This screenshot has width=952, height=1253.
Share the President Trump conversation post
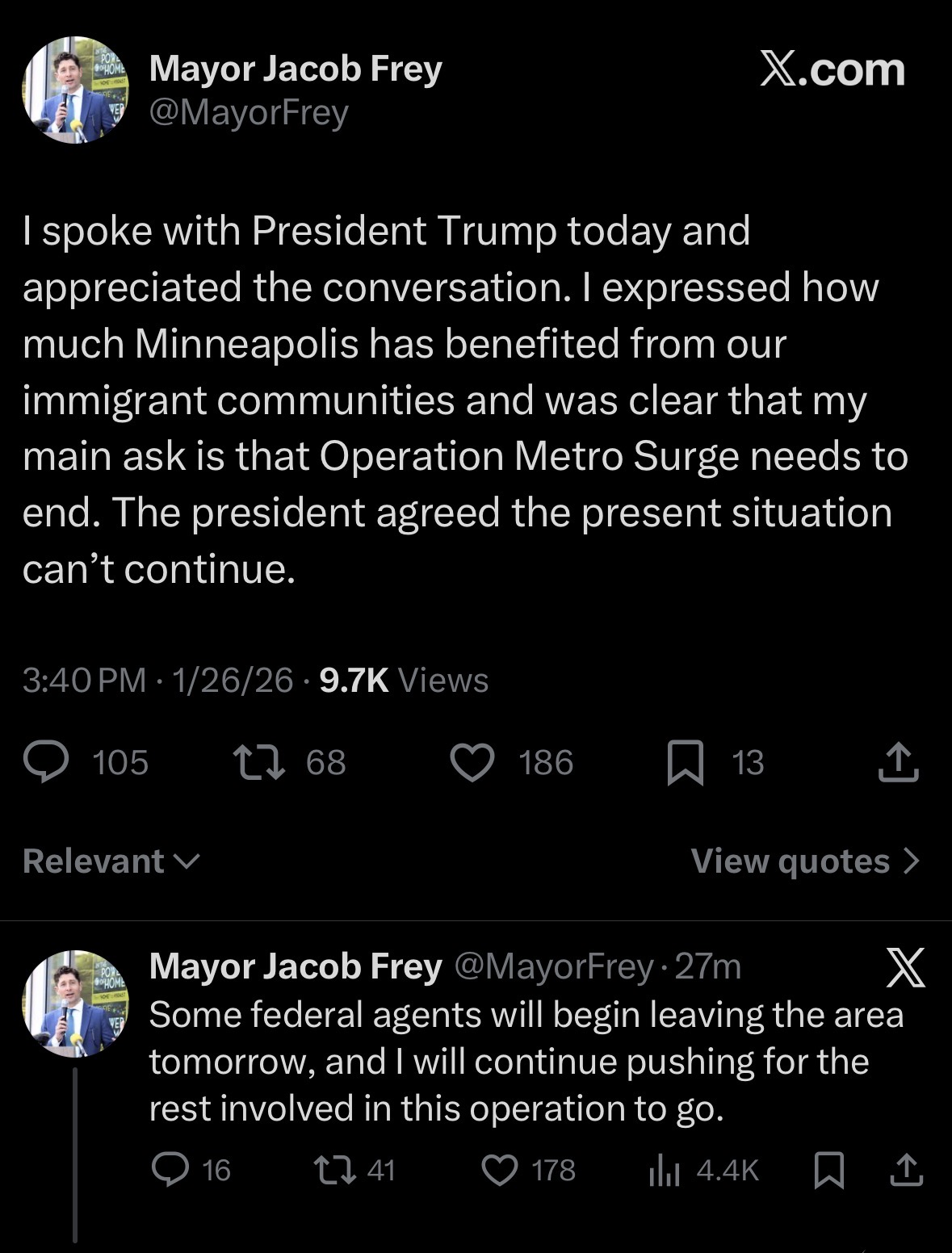898,763
